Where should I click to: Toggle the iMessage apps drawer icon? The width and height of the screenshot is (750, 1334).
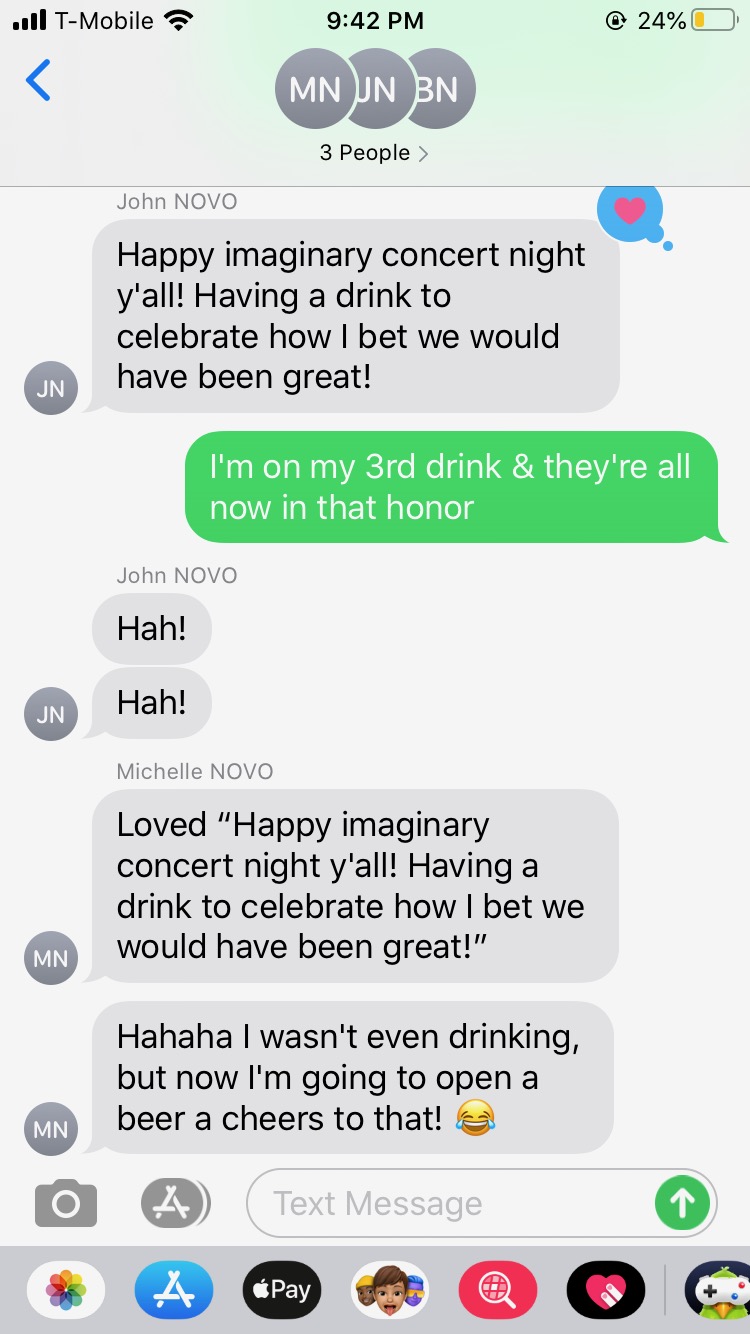point(174,1203)
